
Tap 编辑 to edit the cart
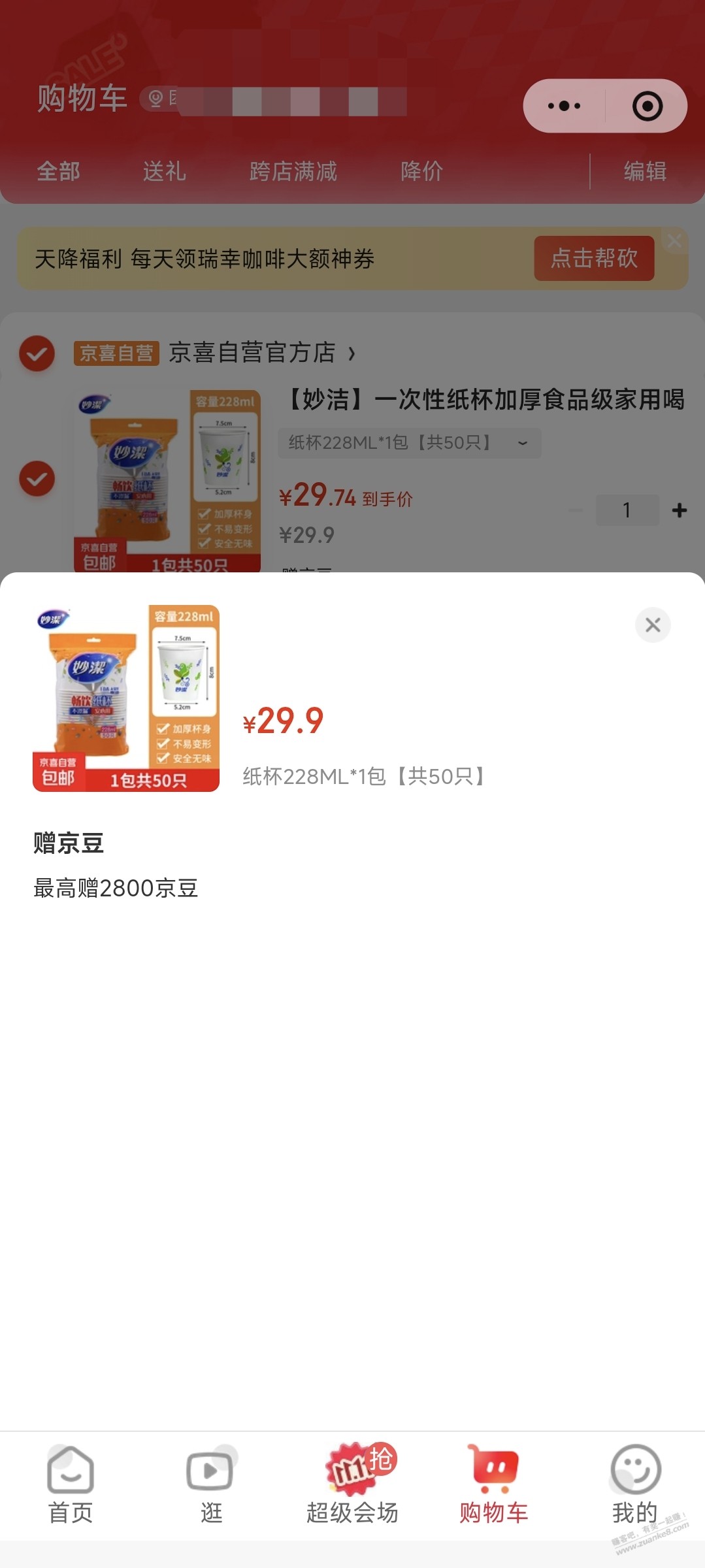coord(644,172)
